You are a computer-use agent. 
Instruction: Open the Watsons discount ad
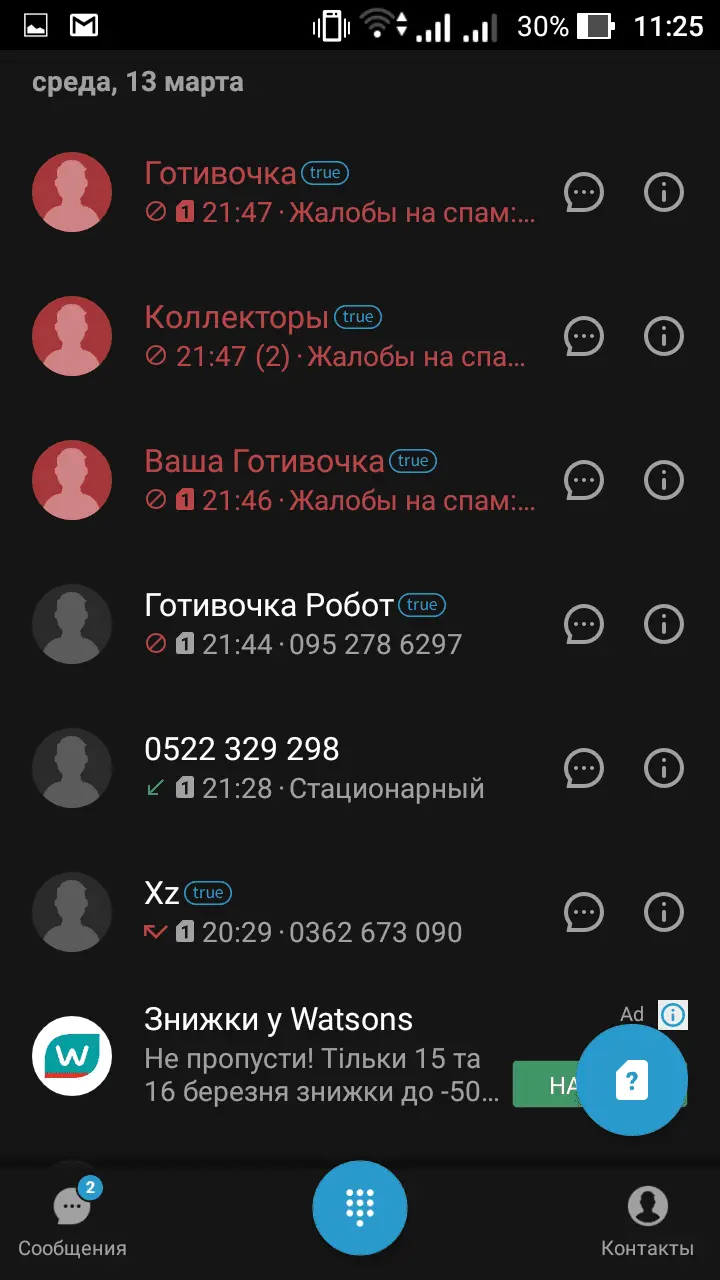point(320,1056)
